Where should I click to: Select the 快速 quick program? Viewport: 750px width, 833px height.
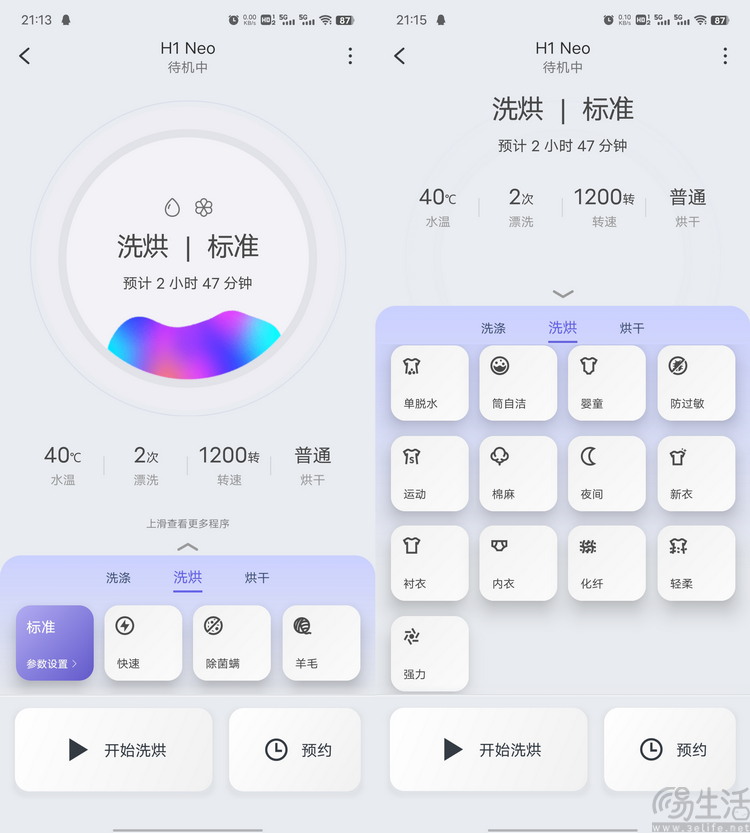click(143, 643)
